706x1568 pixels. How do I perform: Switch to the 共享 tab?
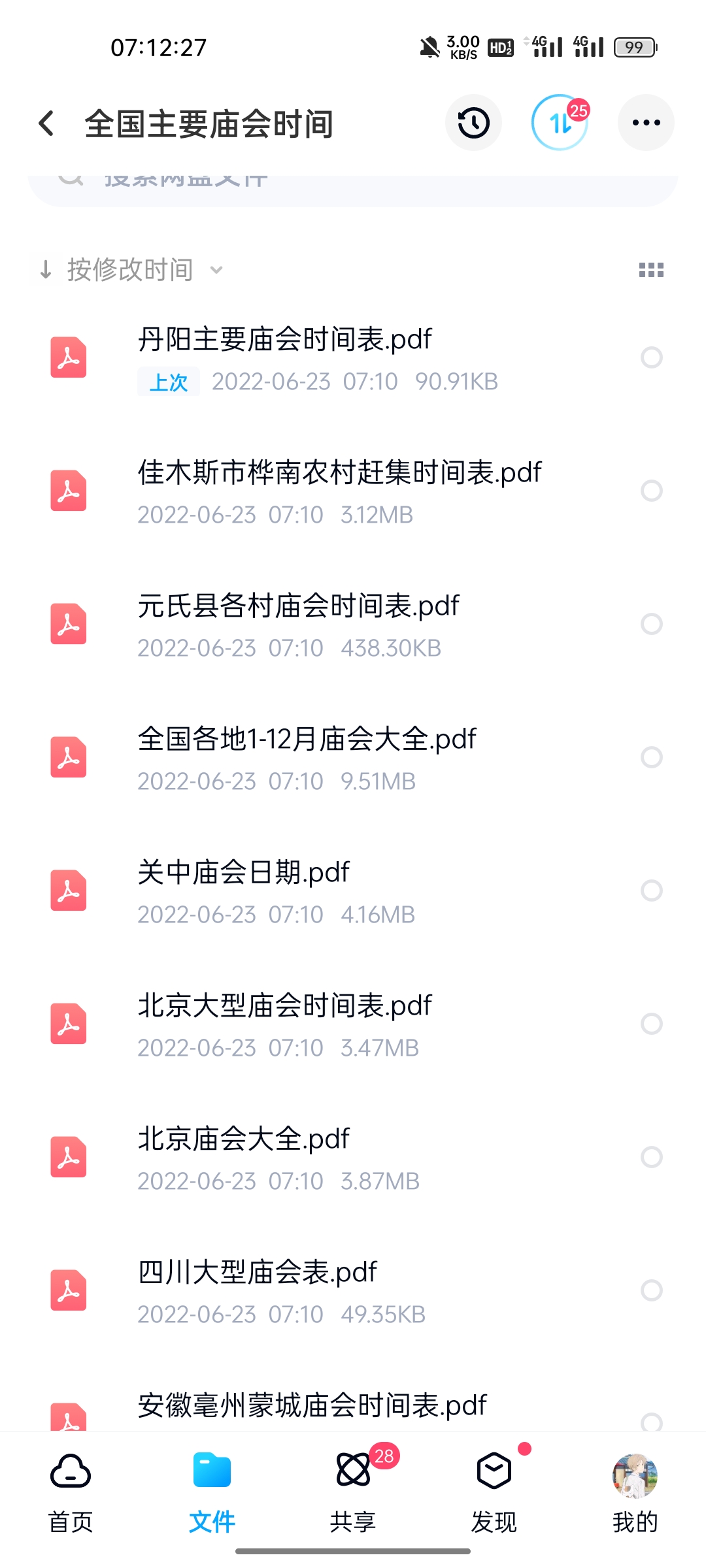click(353, 1494)
